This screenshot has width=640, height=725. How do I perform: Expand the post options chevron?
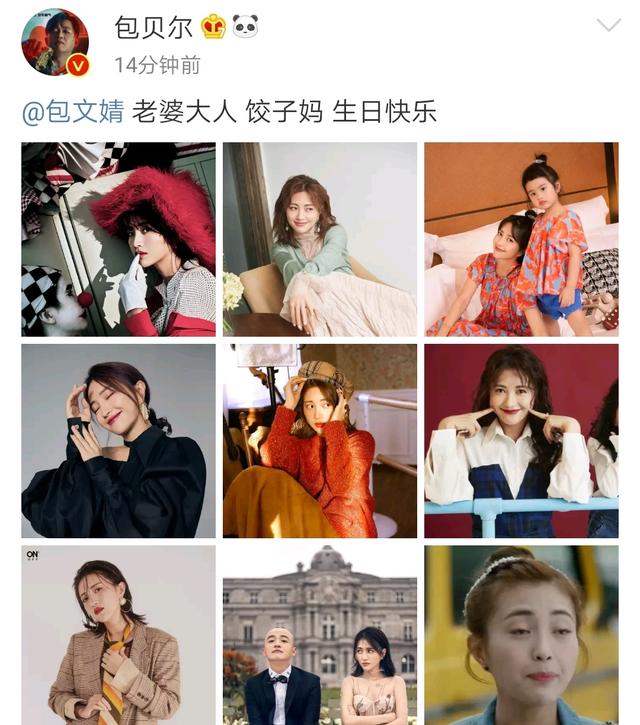coord(608,25)
